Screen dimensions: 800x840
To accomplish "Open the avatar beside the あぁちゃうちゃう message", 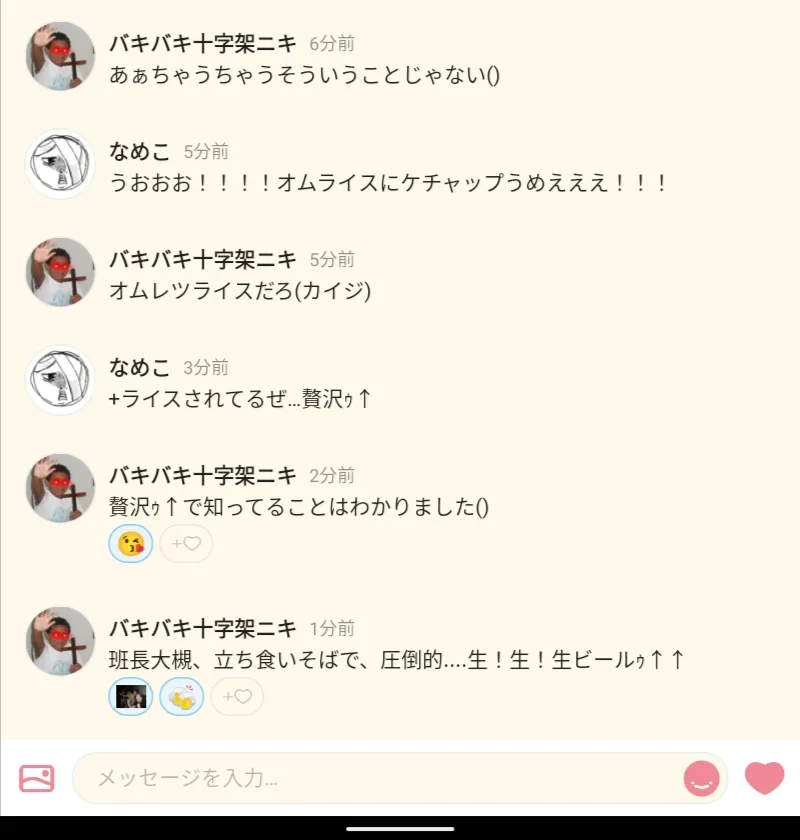I will pyautogui.click(x=60, y=56).
